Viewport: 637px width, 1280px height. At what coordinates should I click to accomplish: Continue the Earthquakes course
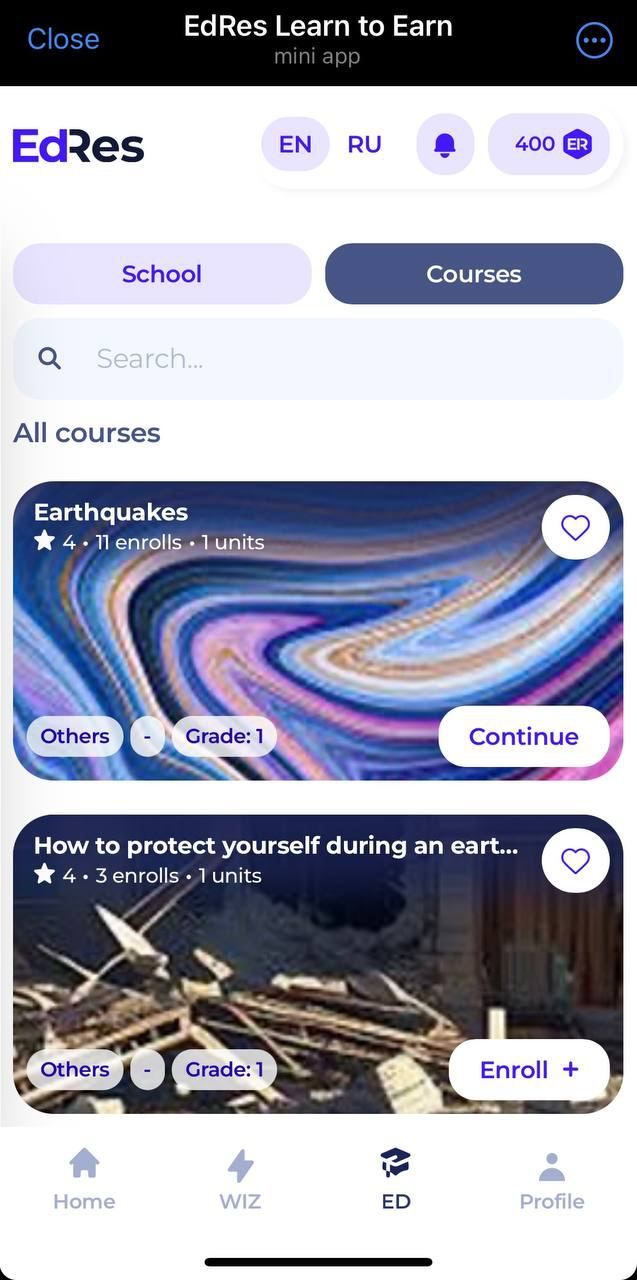(x=523, y=736)
